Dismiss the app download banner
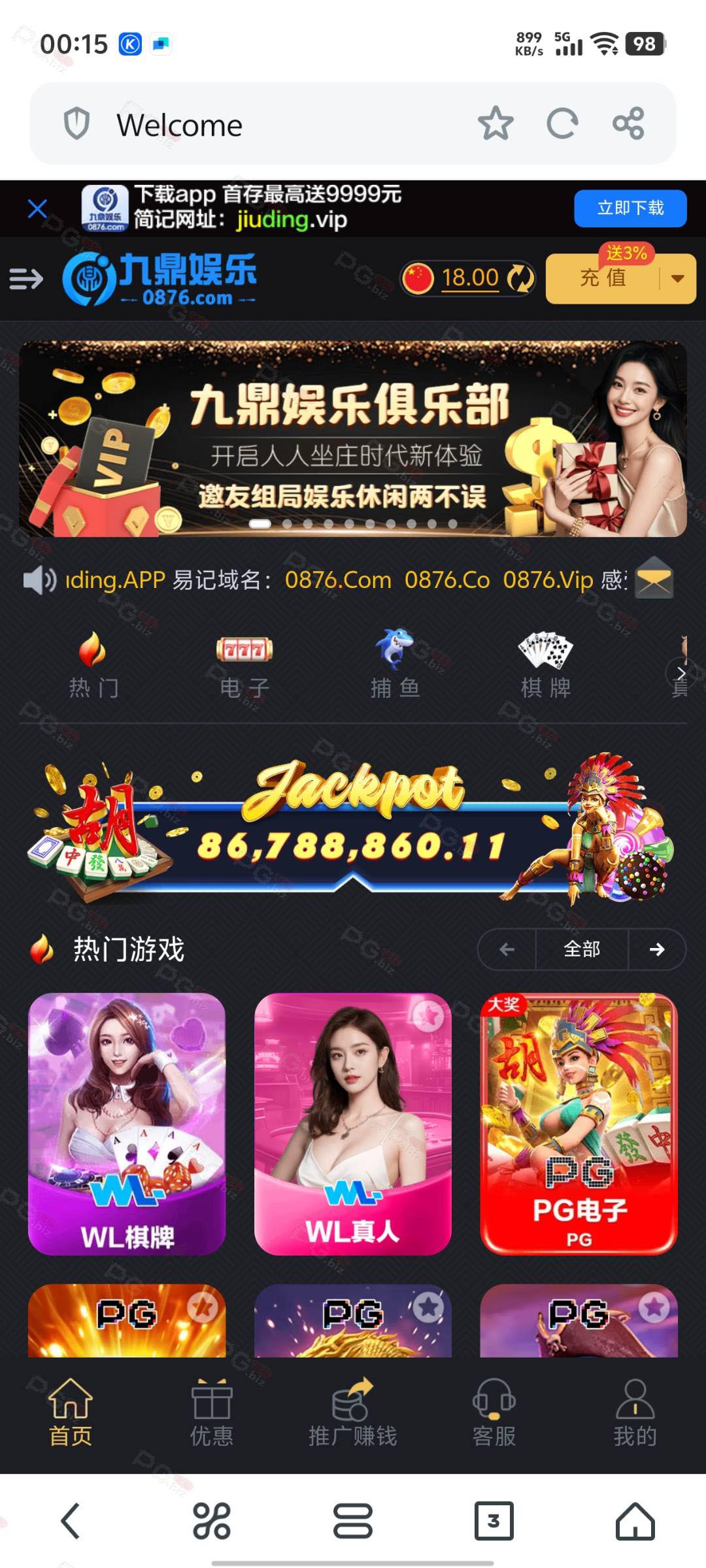This screenshot has width=706, height=1568. pos(38,209)
